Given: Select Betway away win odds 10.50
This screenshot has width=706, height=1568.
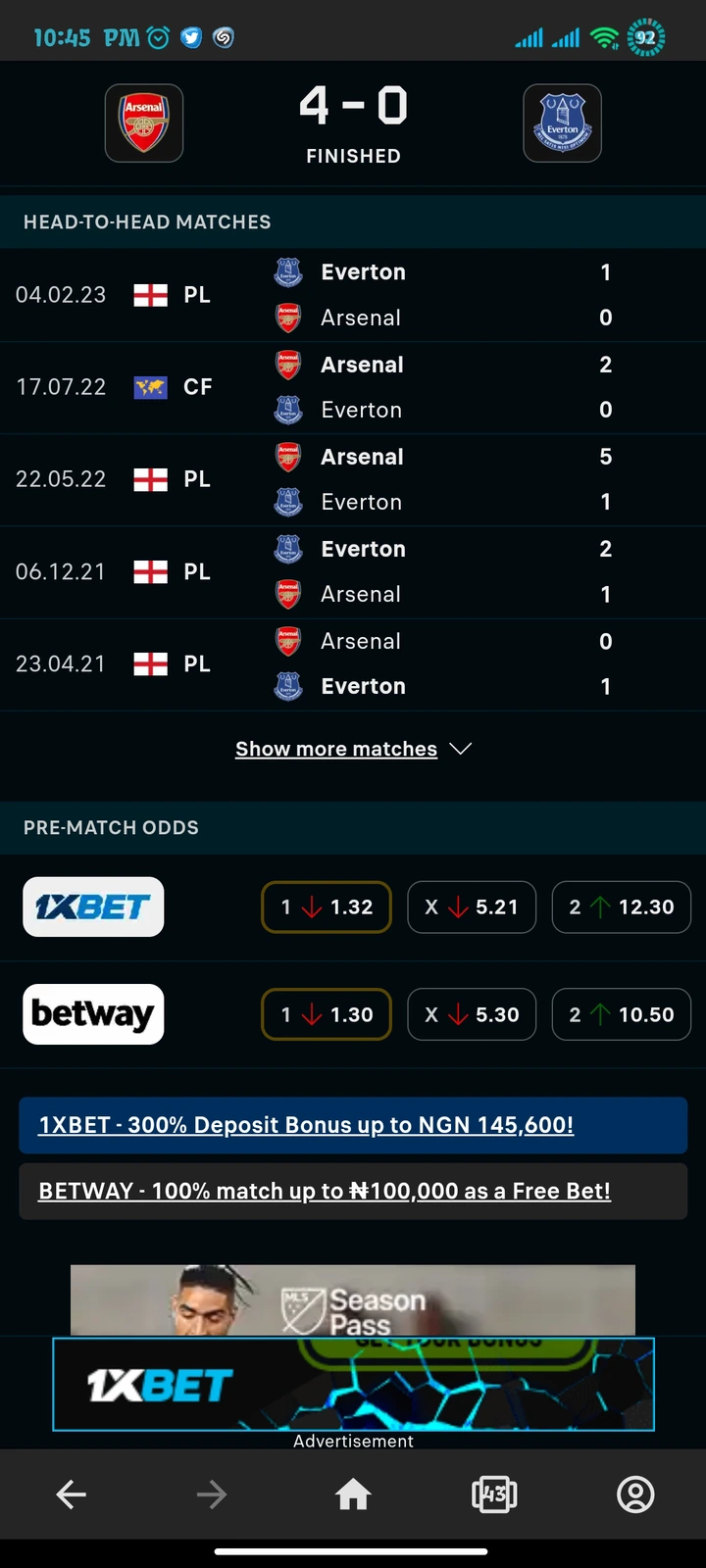Looking at the screenshot, I should point(622,1014).
